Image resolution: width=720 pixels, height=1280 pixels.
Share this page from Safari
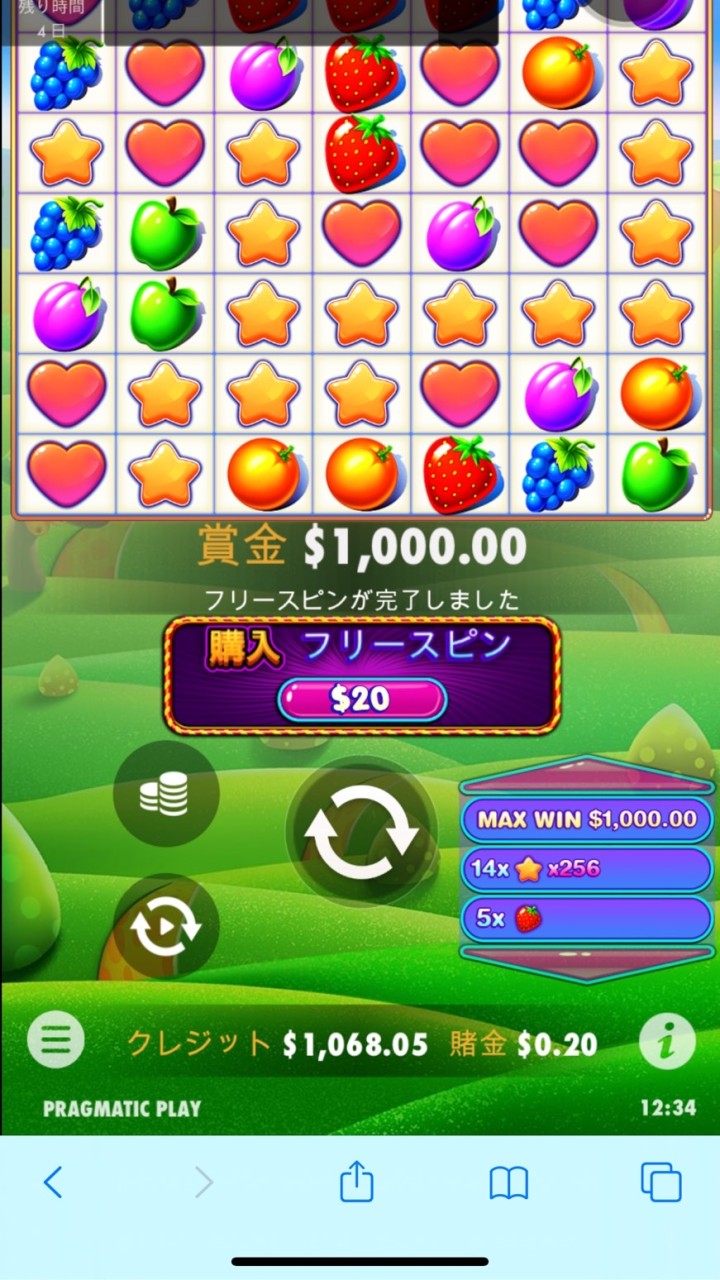[x=357, y=1183]
